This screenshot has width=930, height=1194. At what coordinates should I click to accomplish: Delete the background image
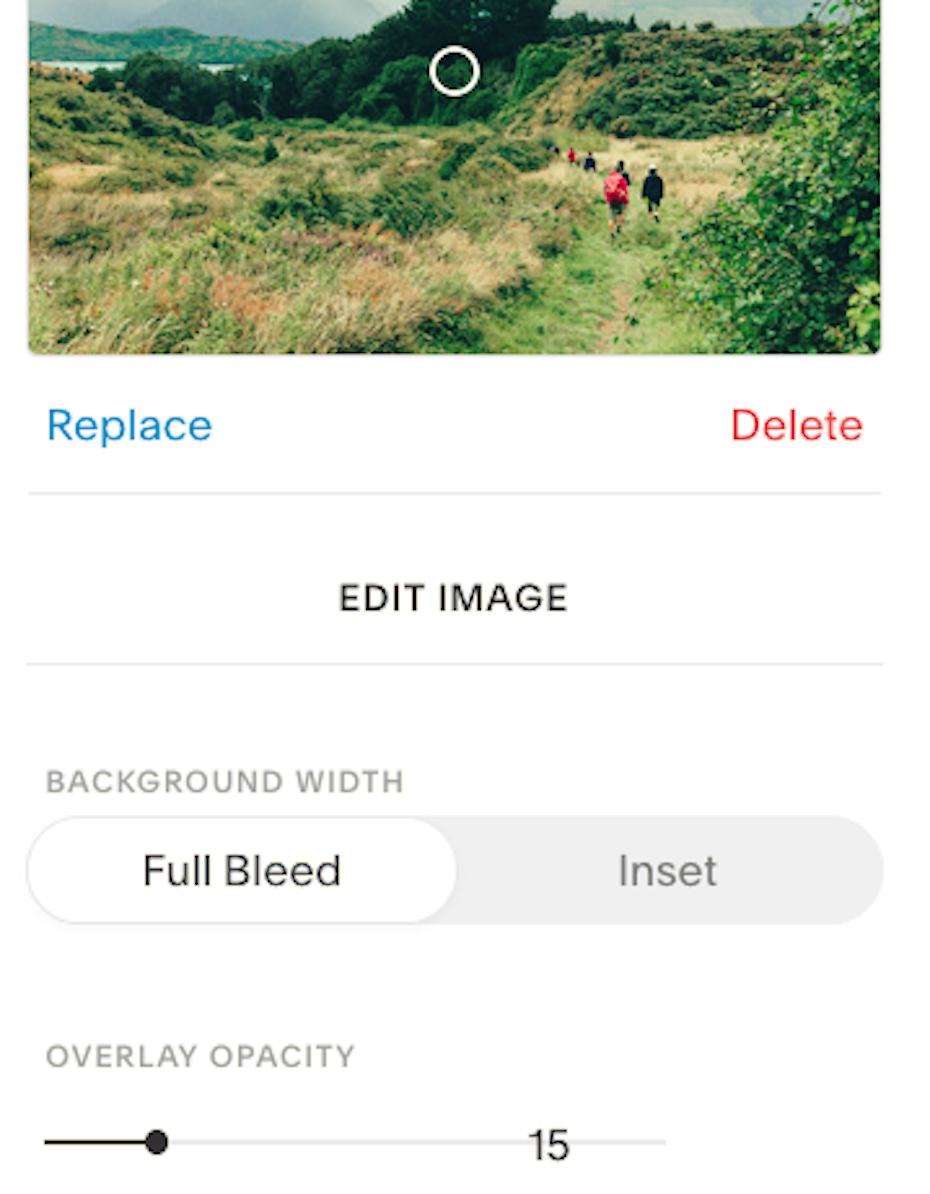click(x=796, y=425)
